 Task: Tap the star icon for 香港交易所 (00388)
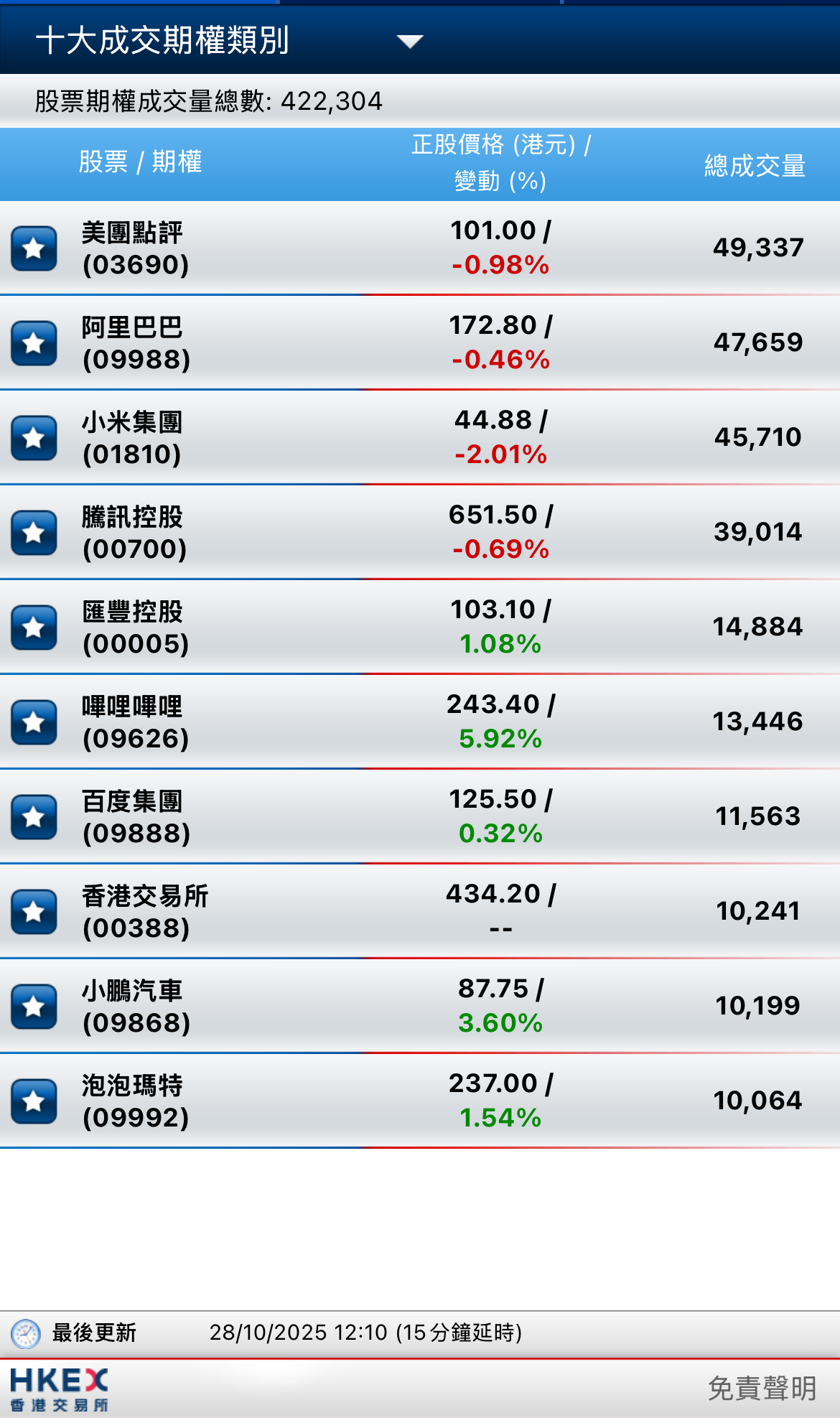tap(34, 912)
